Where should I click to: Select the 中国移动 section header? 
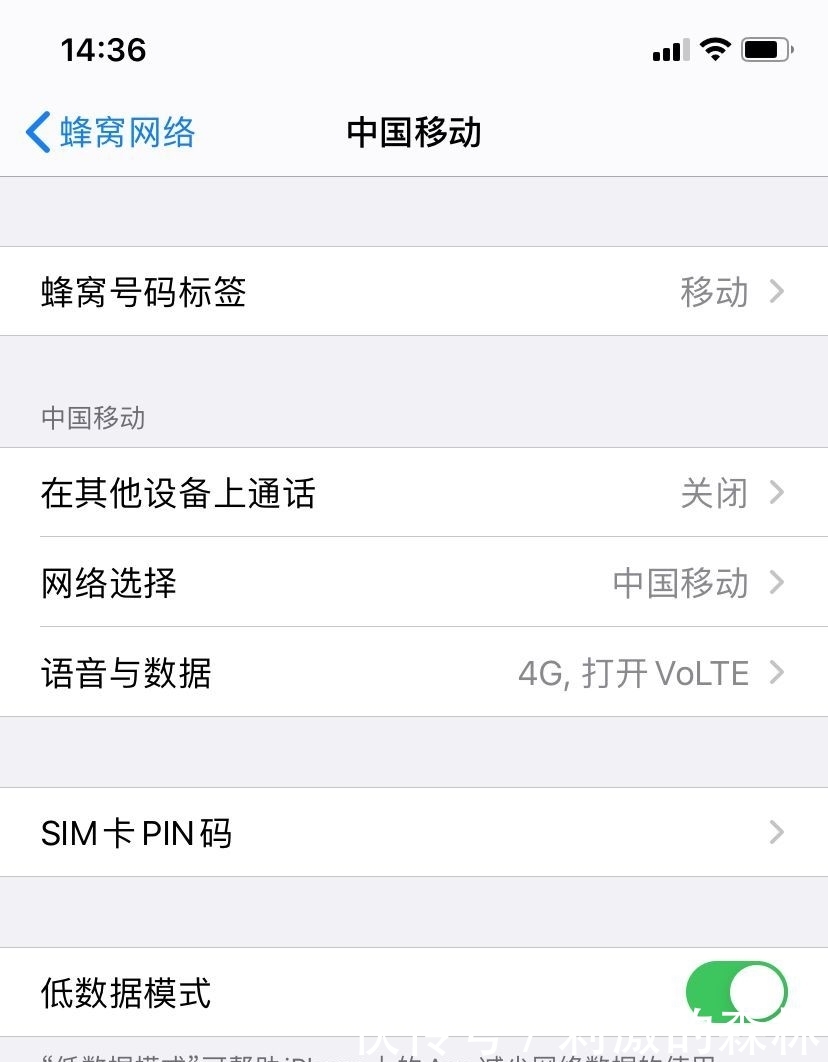click(91, 418)
